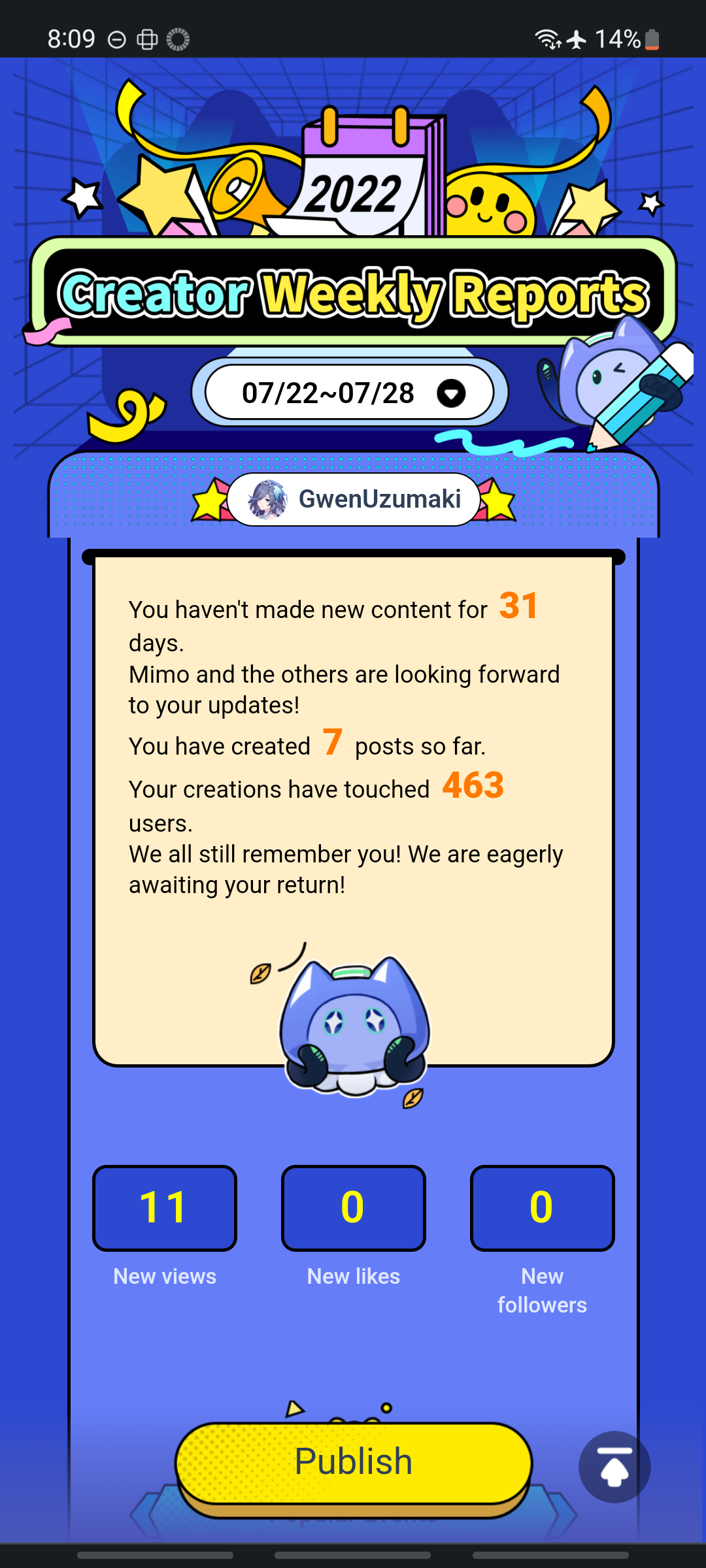Tap the back-to-top arrow button
Screen dimensions: 706x1568
(614, 1467)
